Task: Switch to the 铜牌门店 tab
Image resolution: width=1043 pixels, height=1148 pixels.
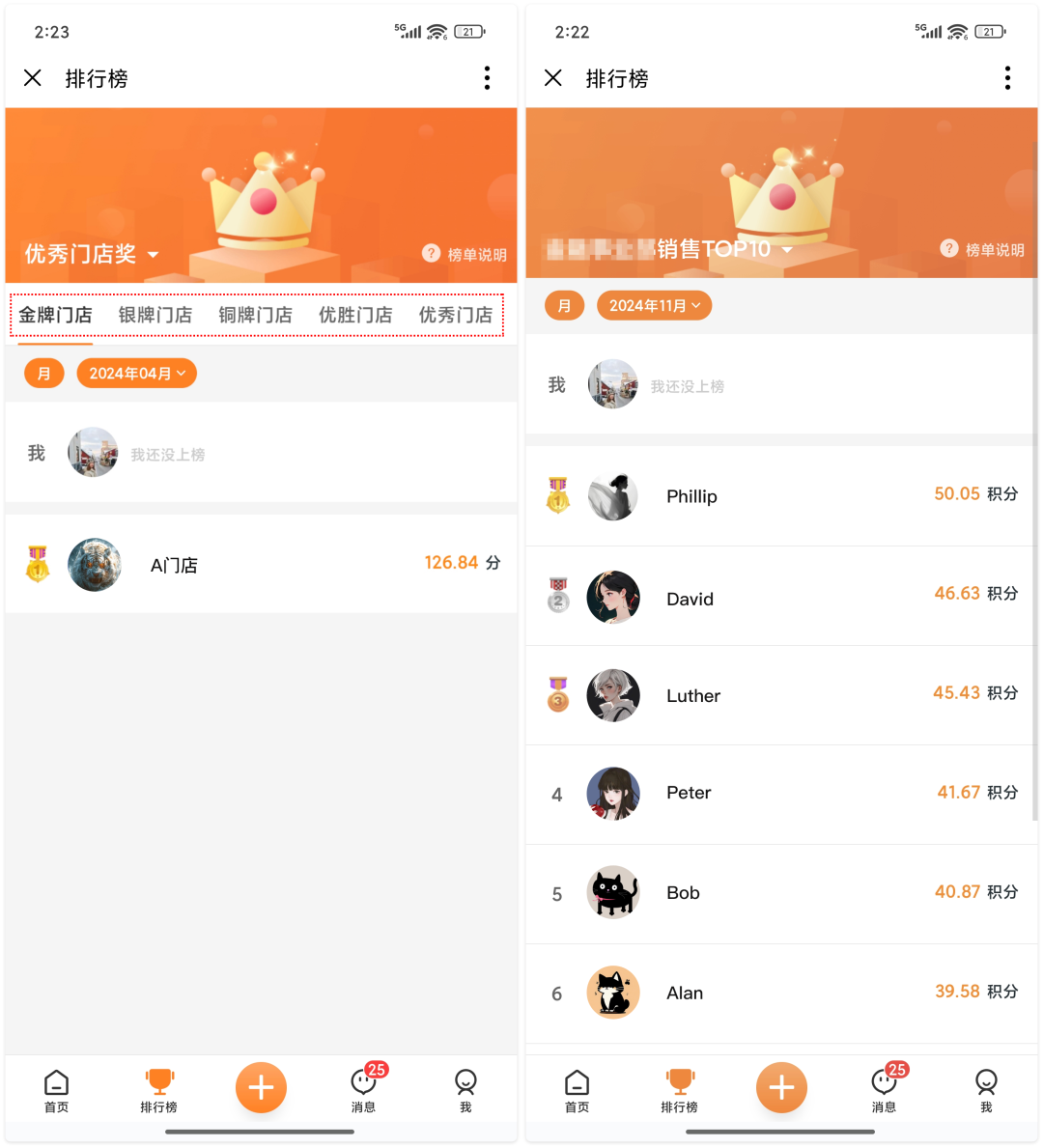Action: coord(255,315)
